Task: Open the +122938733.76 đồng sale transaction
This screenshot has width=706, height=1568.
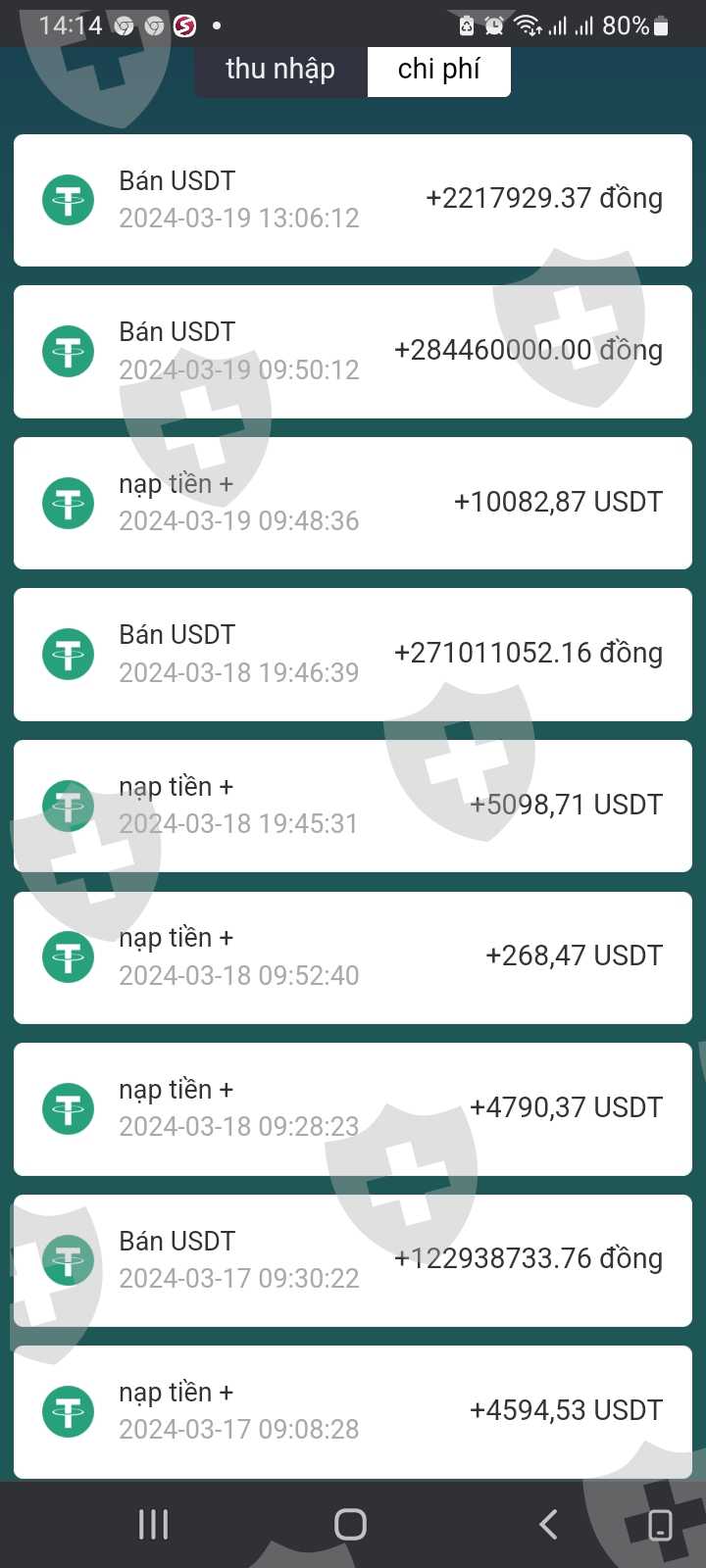Action: pos(352,1259)
